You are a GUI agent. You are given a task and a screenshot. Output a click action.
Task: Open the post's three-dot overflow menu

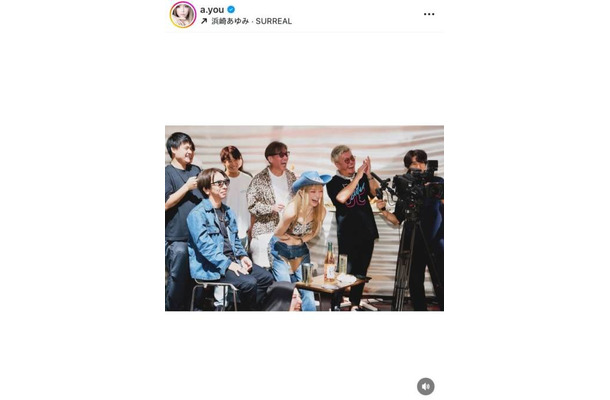tap(429, 14)
